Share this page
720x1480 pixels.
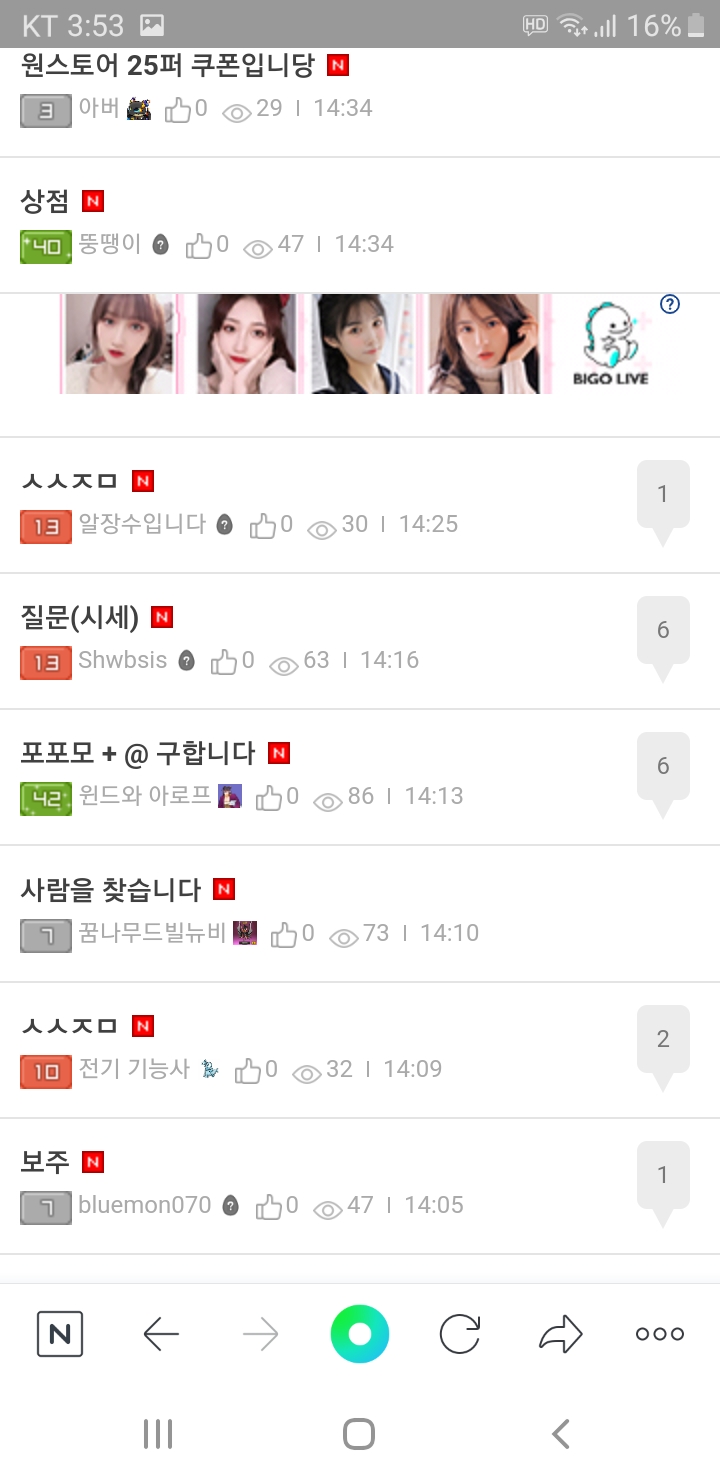pyautogui.click(x=560, y=1334)
